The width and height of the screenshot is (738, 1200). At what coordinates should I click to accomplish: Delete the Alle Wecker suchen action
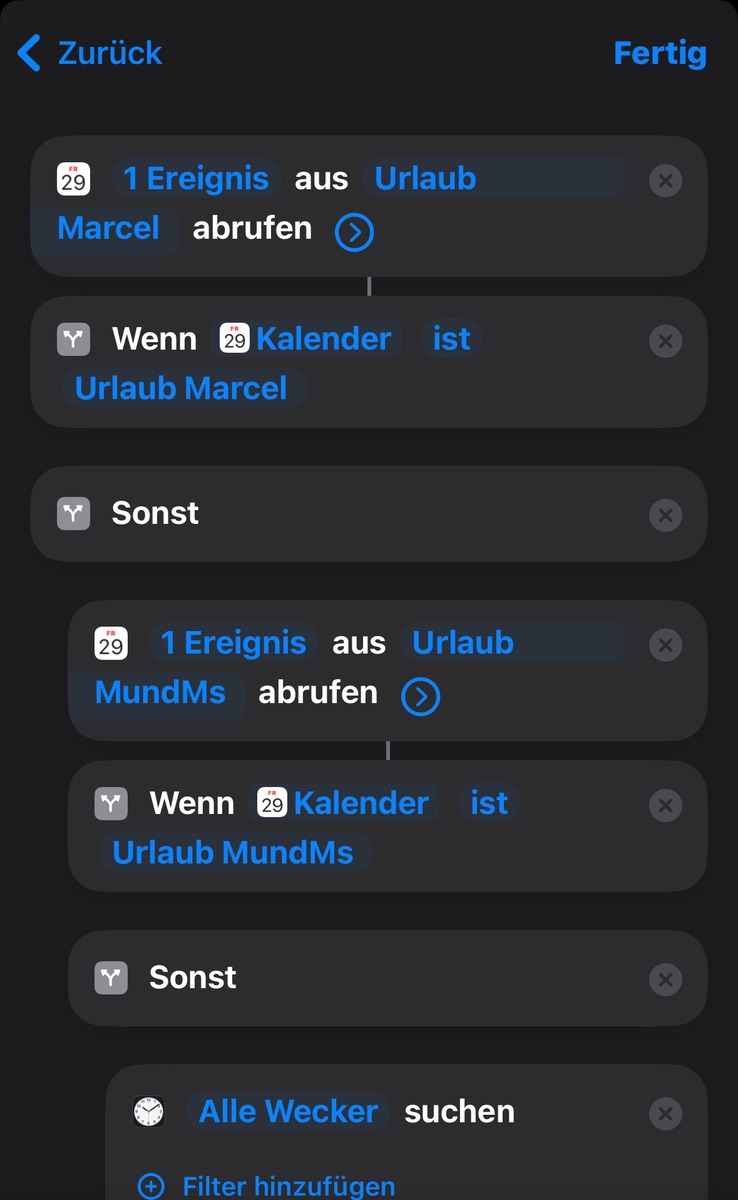(x=665, y=1113)
